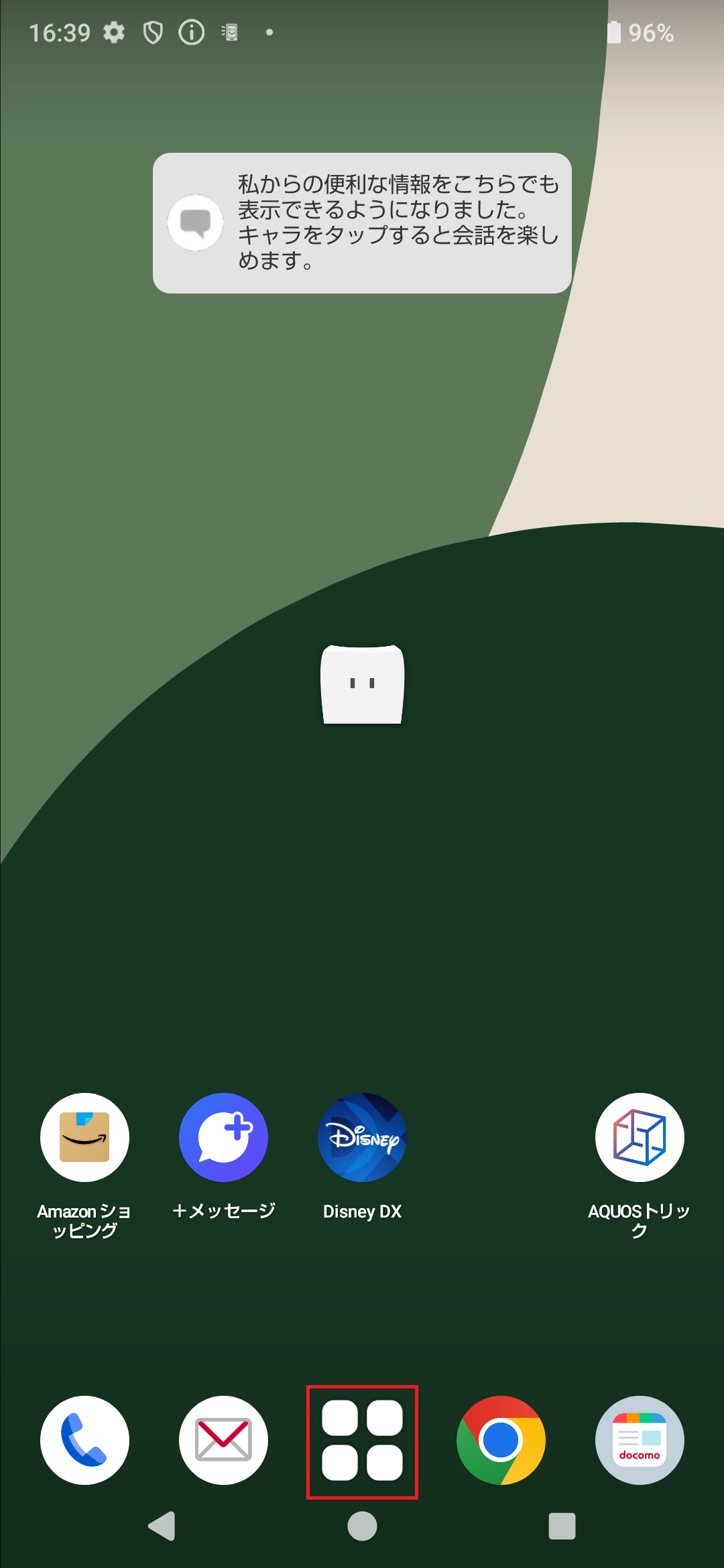Launch the +Message app
Screen dimensions: 724x1568
pyautogui.click(x=223, y=1138)
